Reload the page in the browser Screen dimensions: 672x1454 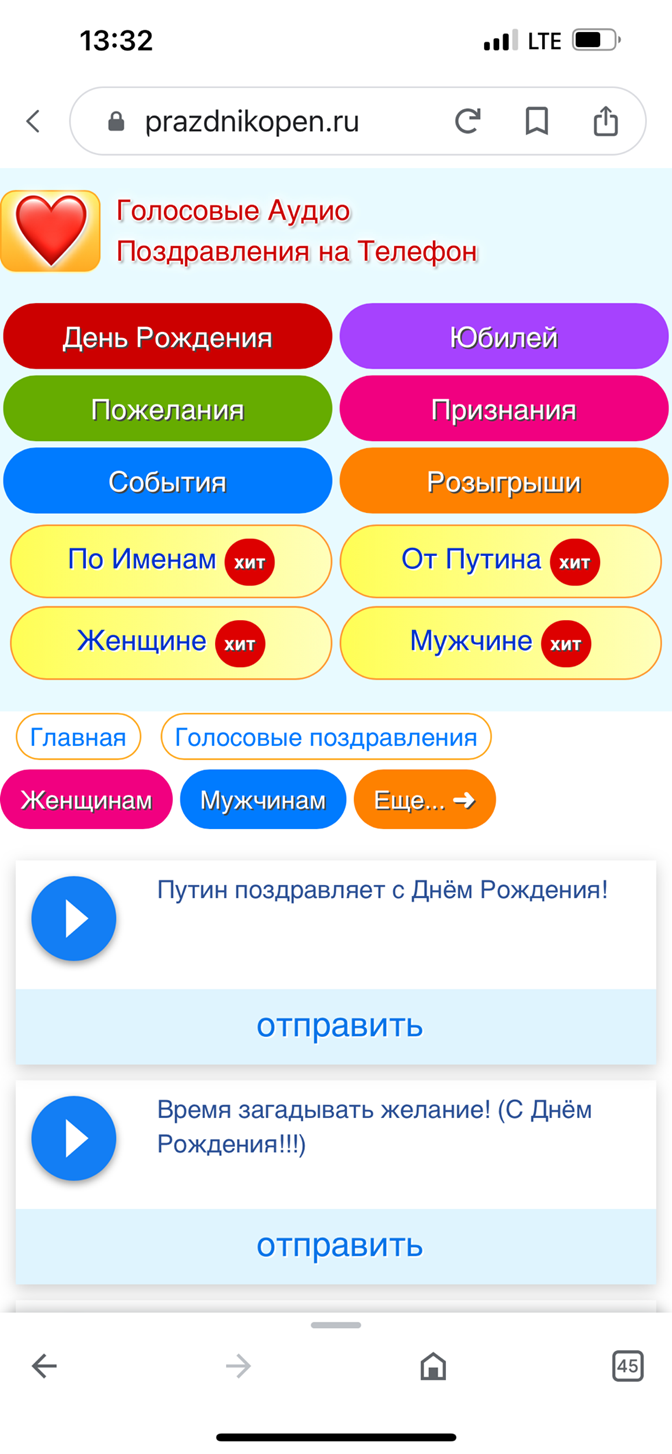467,122
